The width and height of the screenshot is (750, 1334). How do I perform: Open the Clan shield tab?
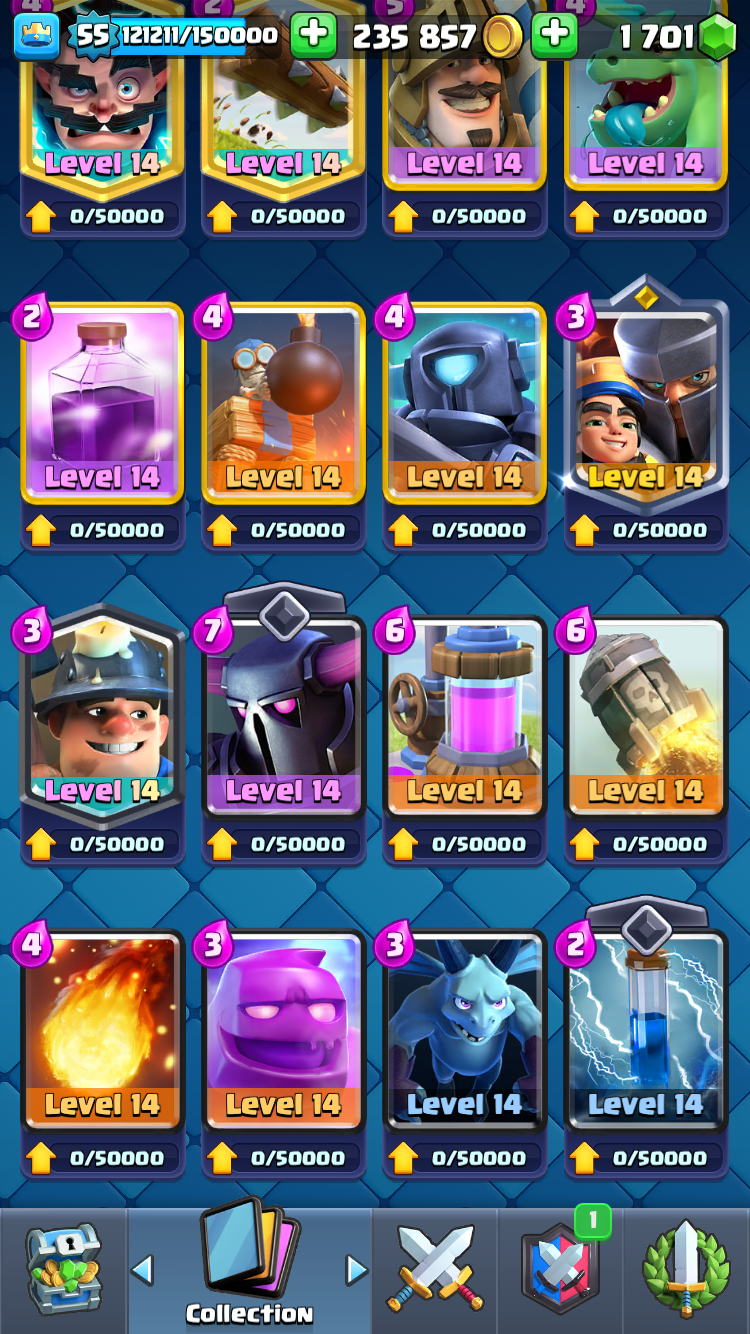coord(560,1270)
